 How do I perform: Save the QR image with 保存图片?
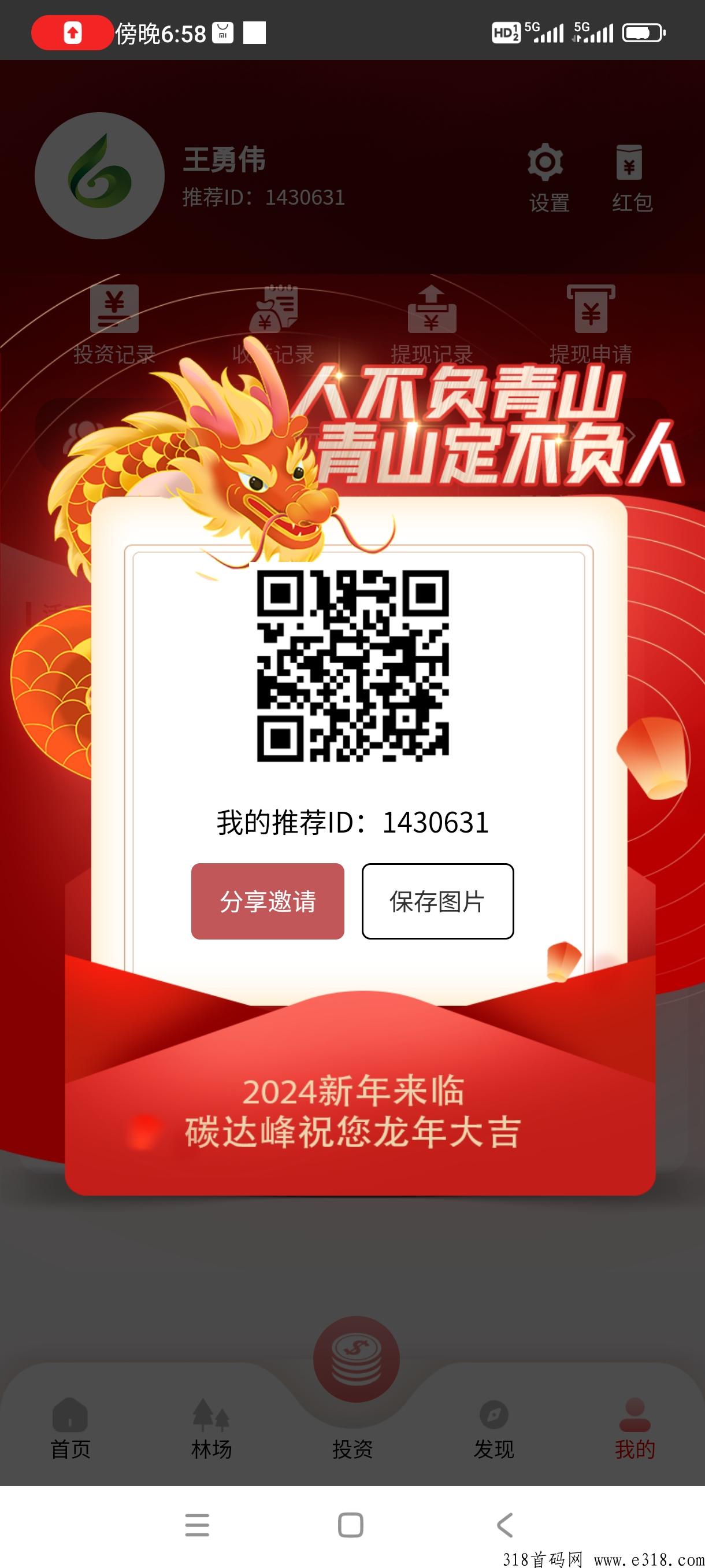pyautogui.click(x=437, y=901)
